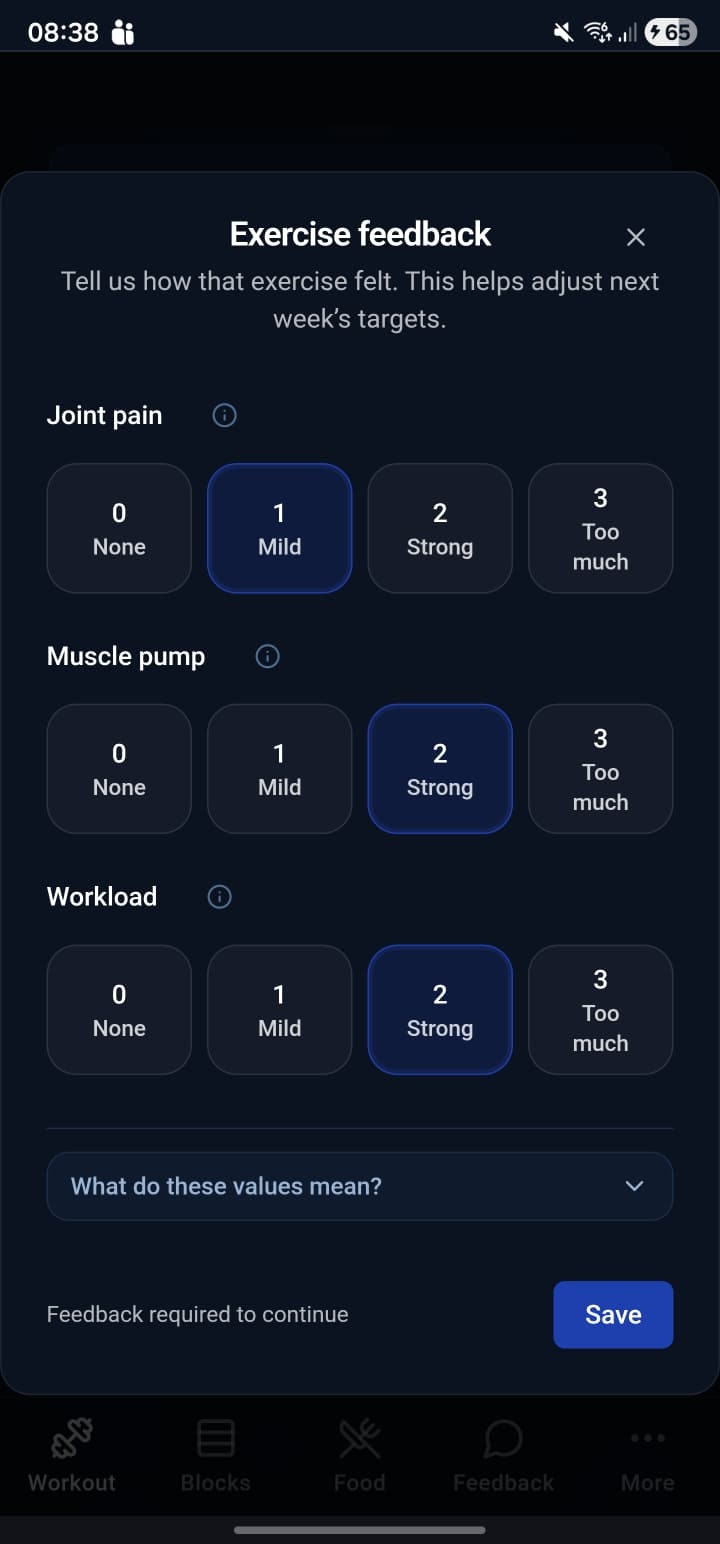Select '0 None' for Joint pain
Screen dimensions: 720x1544
pyautogui.click(x=119, y=528)
